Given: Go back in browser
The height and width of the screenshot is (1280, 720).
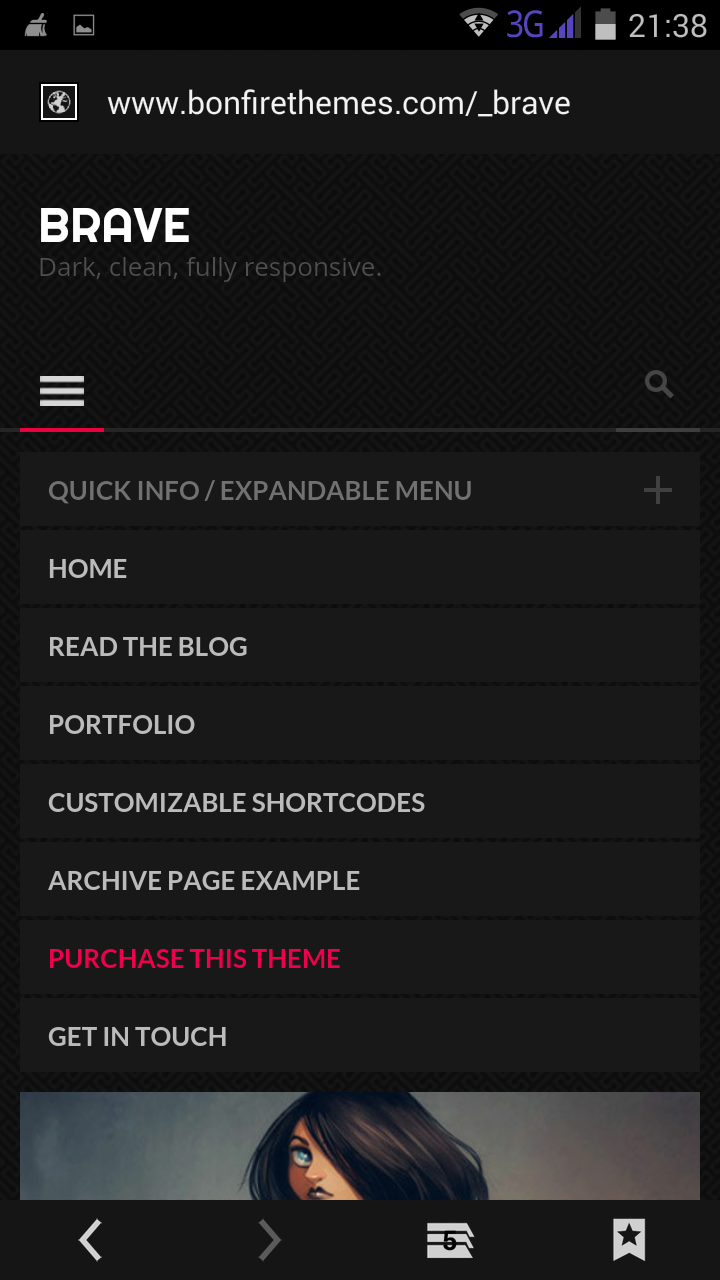Looking at the screenshot, I should [x=91, y=1240].
